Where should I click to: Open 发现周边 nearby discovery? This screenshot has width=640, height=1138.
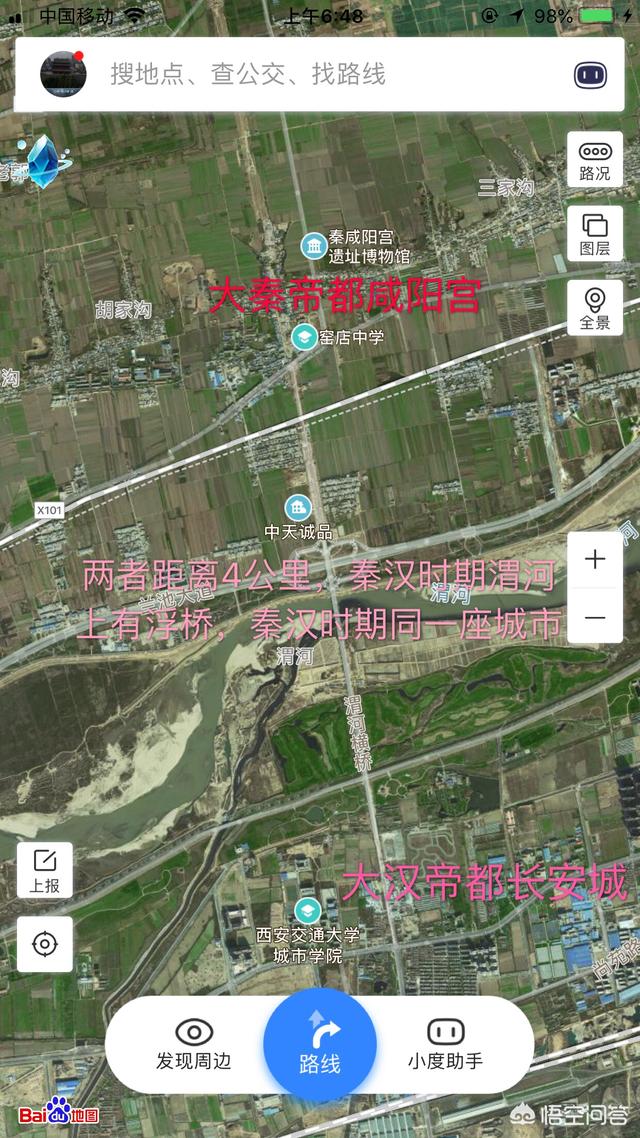click(194, 1044)
